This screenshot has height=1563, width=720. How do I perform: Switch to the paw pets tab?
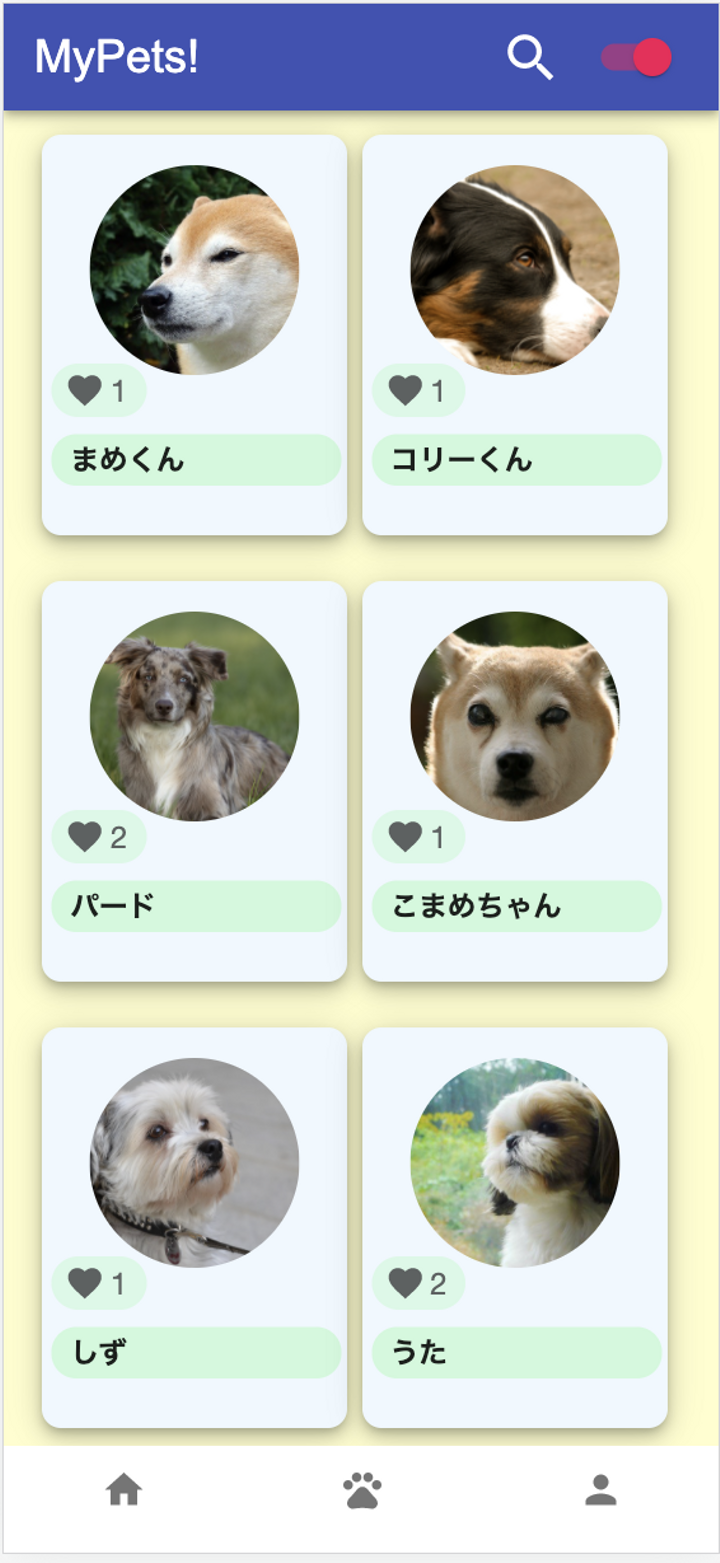362,1490
